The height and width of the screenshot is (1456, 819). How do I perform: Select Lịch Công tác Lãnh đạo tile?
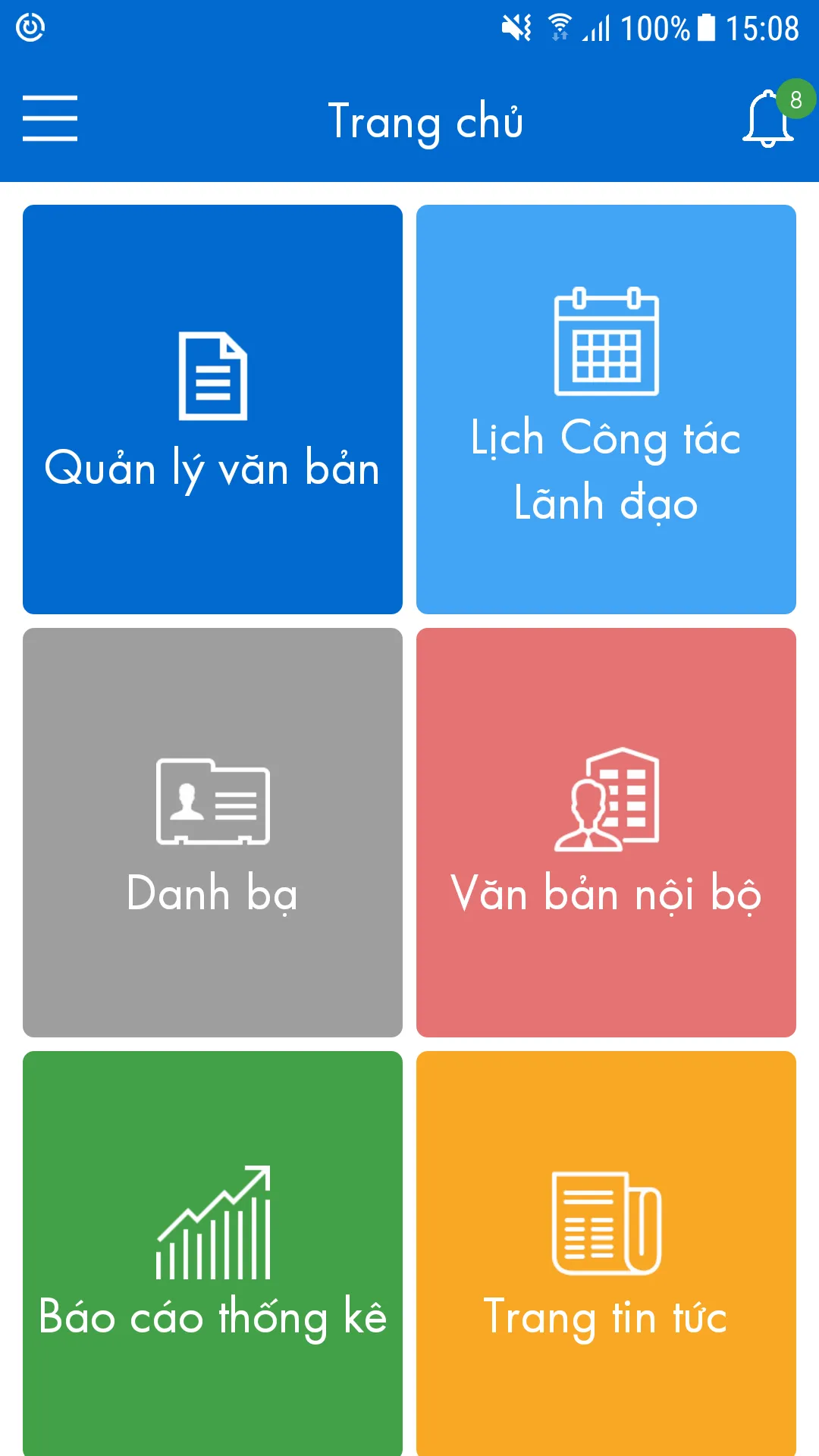[606, 409]
